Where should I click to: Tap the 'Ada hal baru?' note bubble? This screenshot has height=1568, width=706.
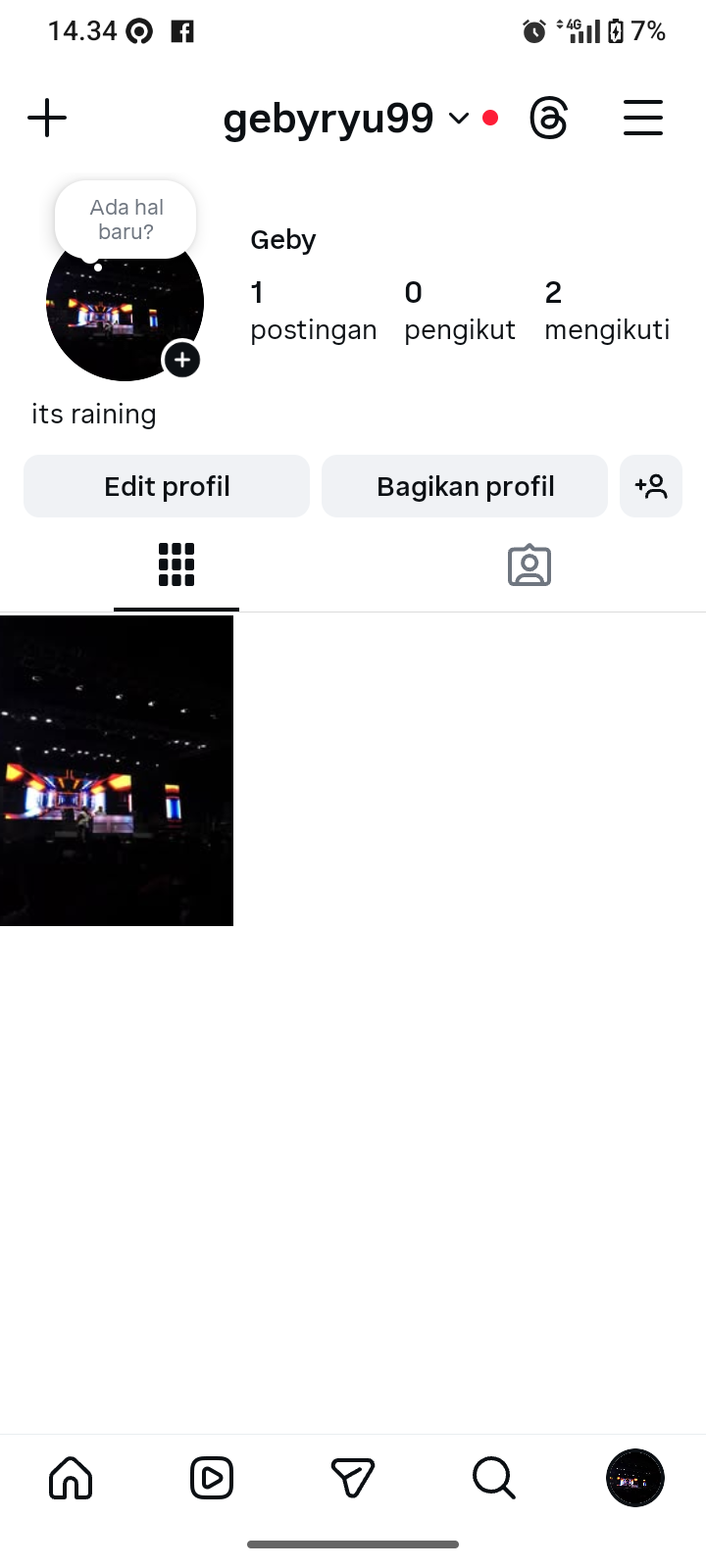click(x=126, y=220)
